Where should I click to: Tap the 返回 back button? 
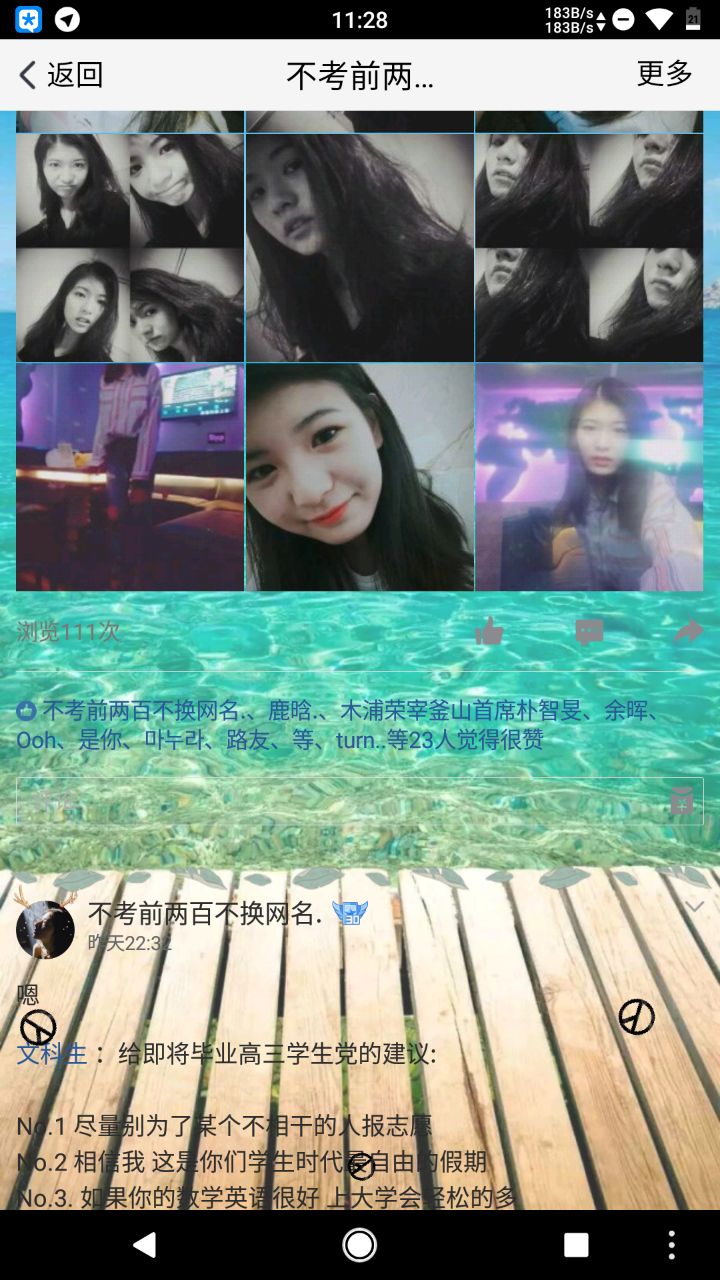(x=62, y=75)
